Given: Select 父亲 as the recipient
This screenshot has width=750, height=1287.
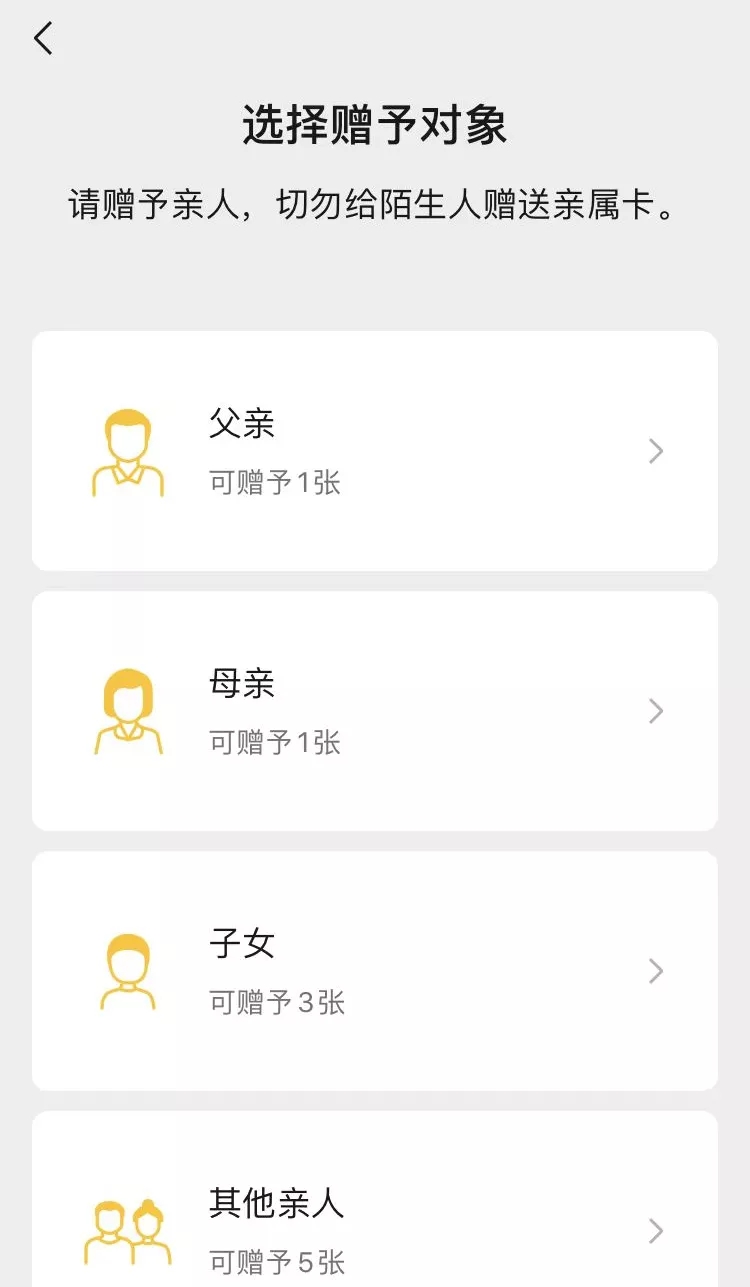Looking at the screenshot, I should (x=375, y=451).
